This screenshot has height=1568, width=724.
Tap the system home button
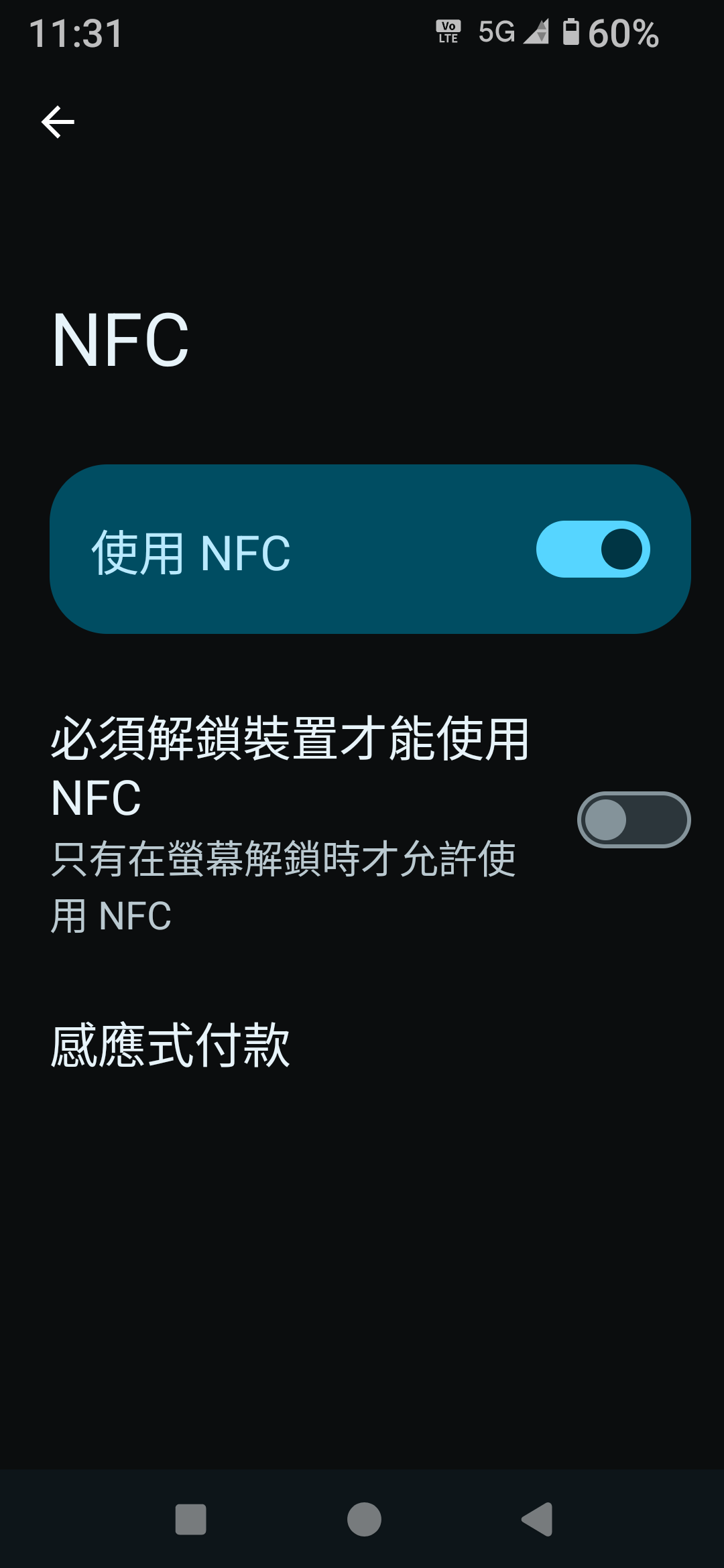[x=364, y=1519]
